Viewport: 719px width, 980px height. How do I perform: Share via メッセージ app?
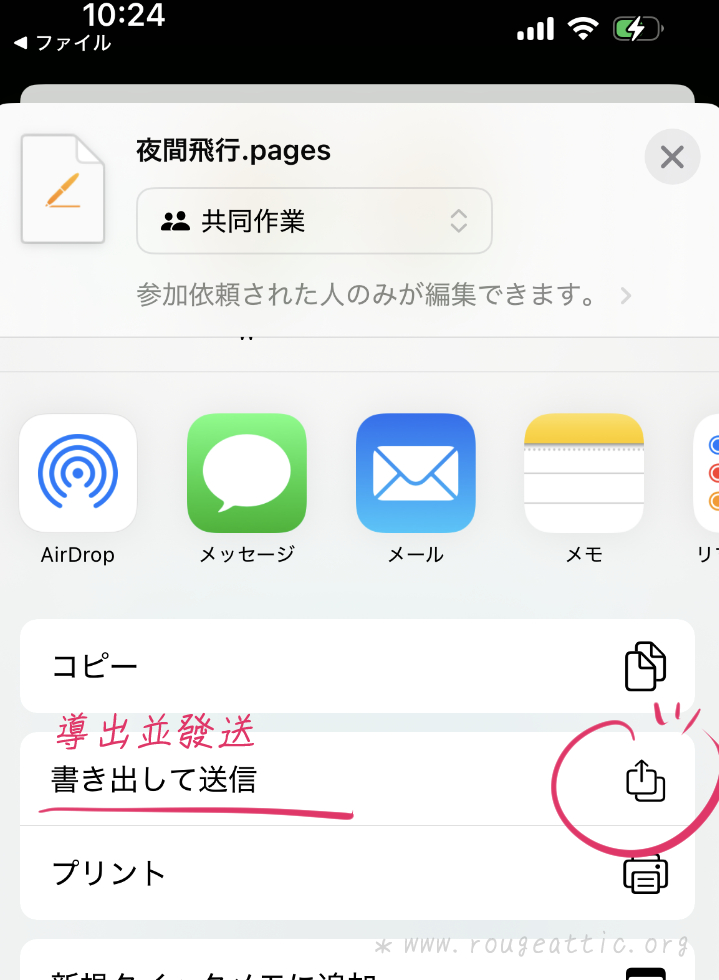(246, 473)
